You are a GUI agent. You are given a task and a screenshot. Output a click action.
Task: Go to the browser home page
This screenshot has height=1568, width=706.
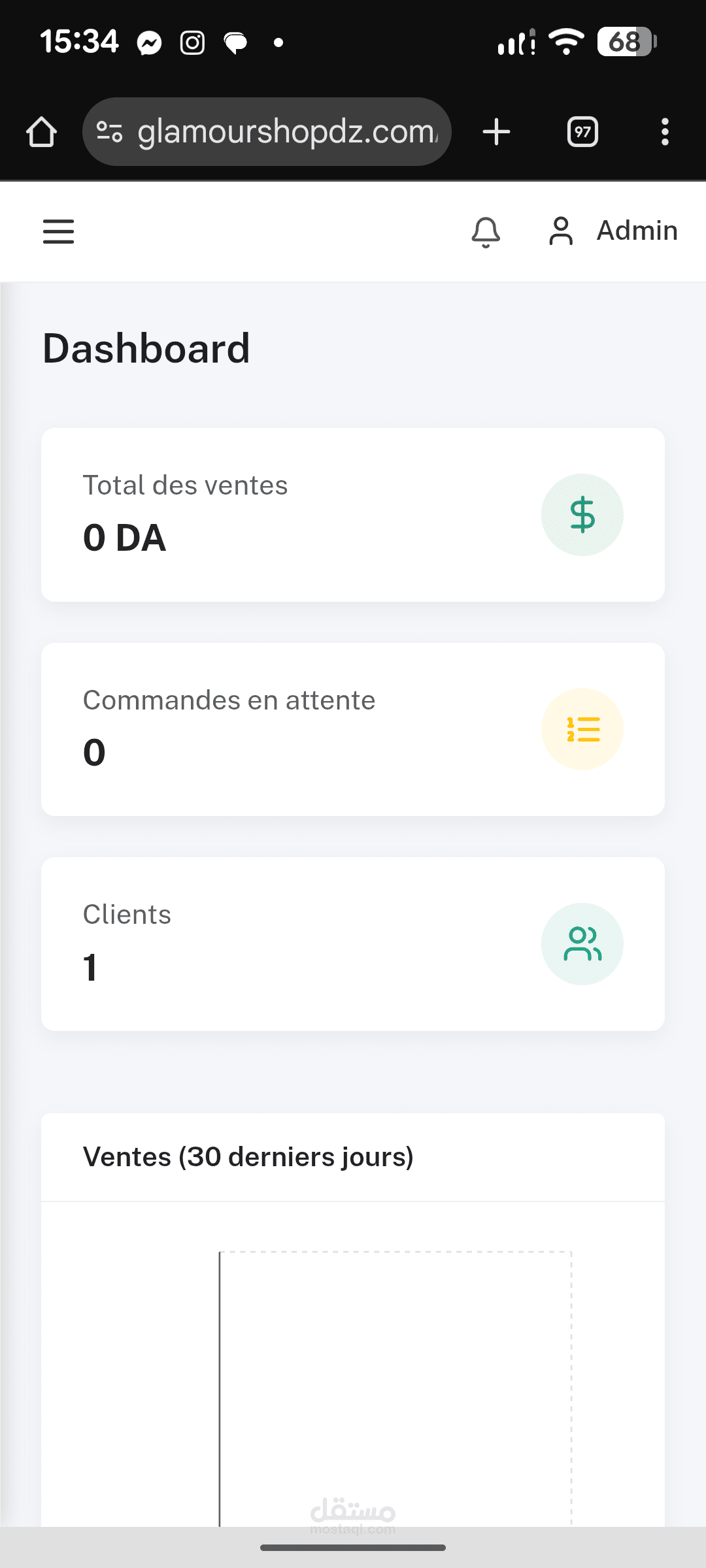41,132
